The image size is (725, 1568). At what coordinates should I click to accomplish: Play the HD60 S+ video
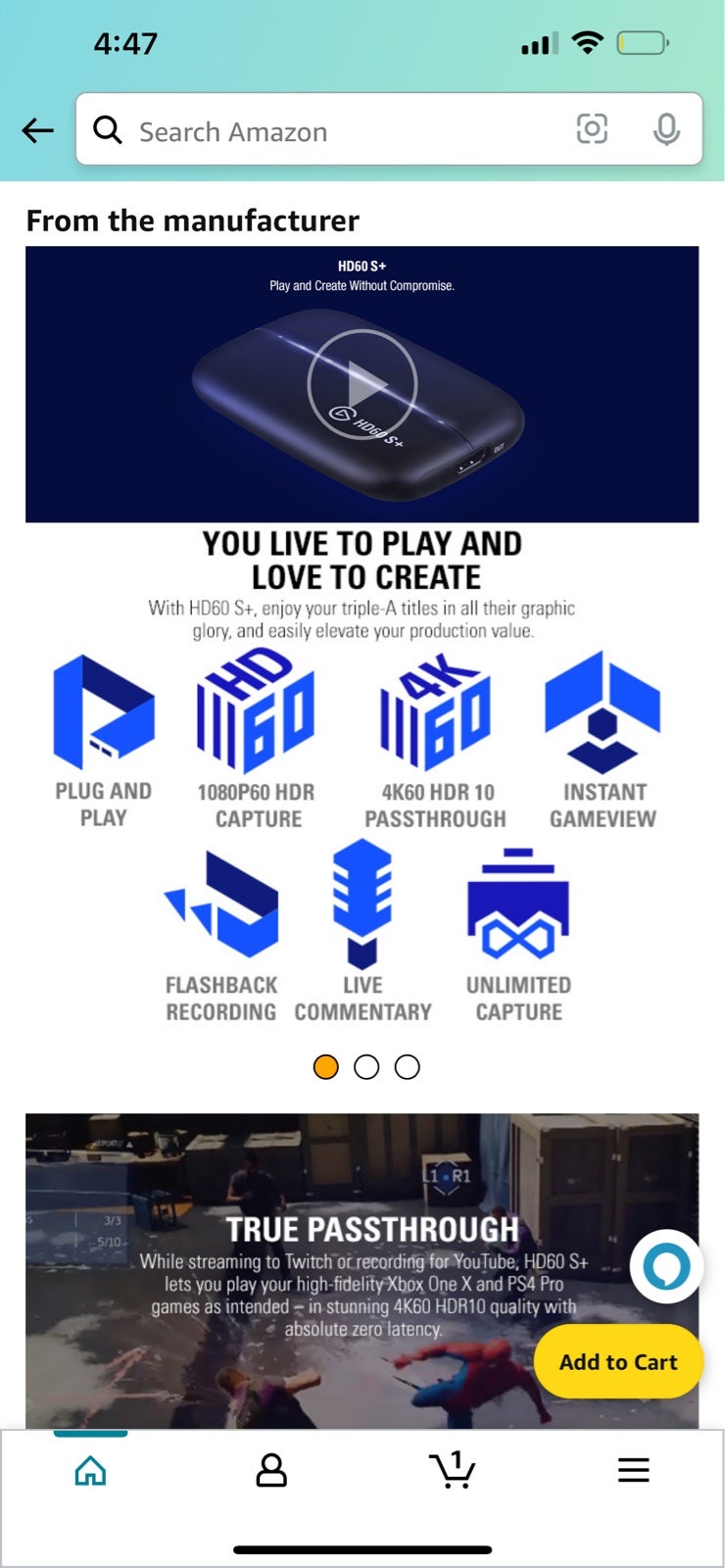[362, 385]
